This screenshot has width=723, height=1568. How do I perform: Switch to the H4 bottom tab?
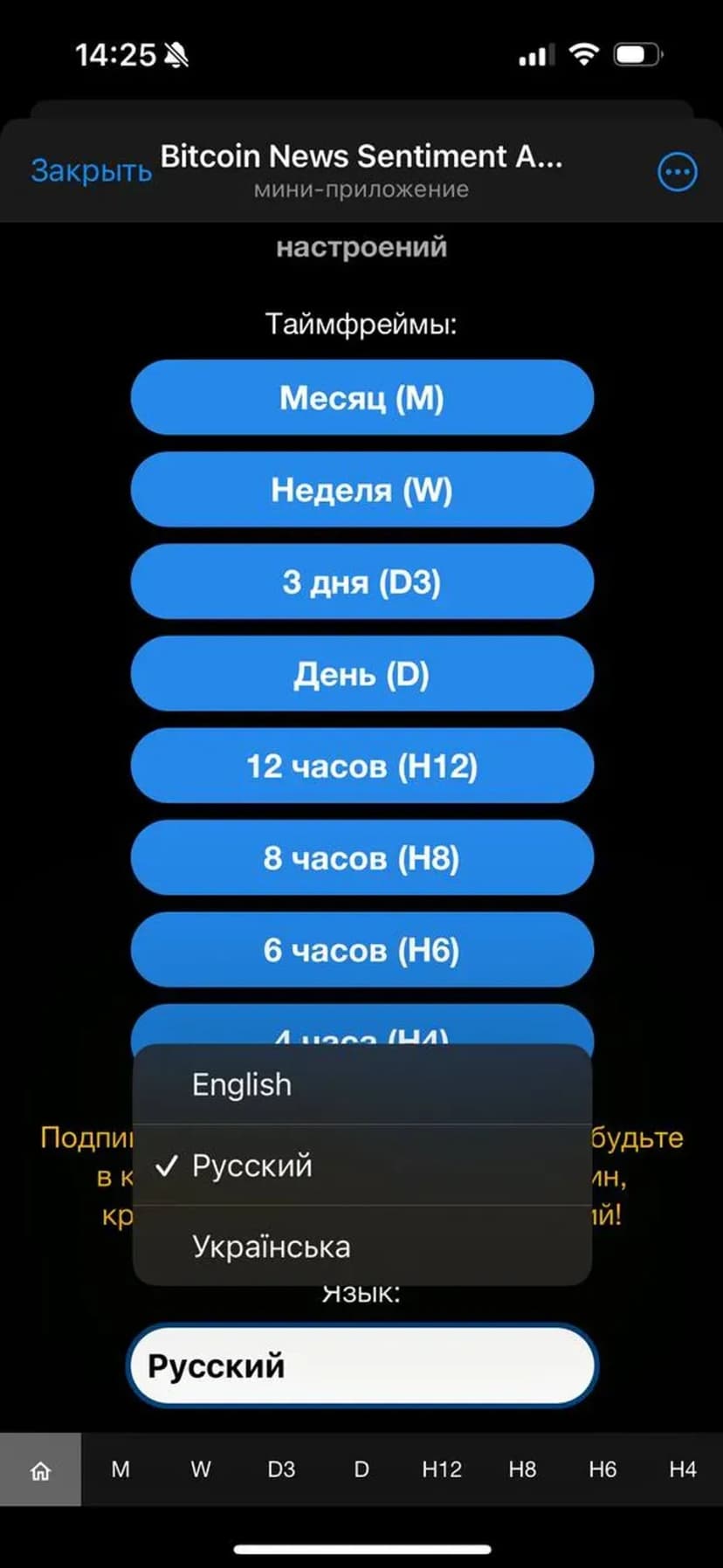click(x=682, y=1470)
